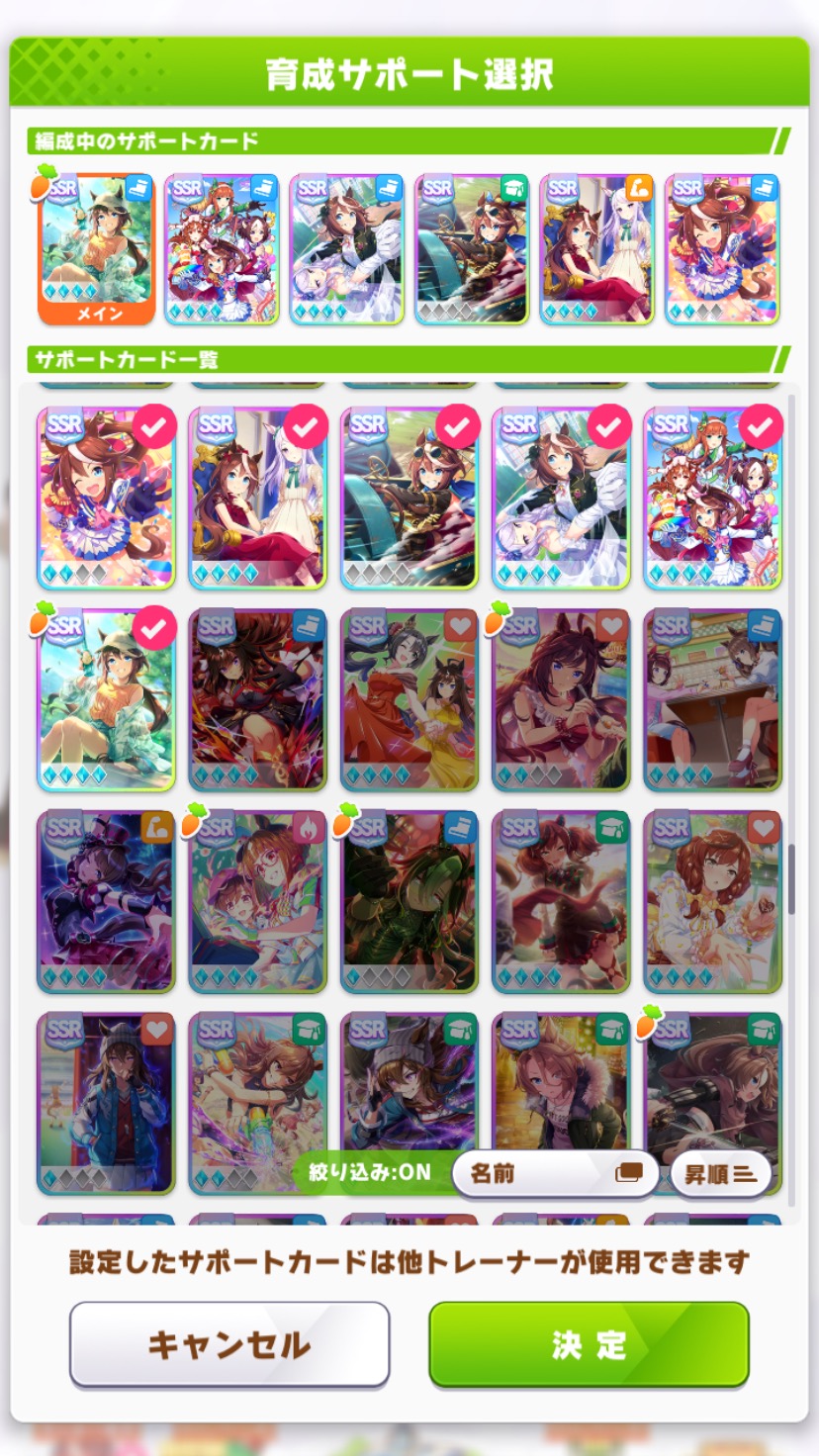Tap the orange muscle-icon card in the formation
The width and height of the screenshot is (819, 1456).
596,247
